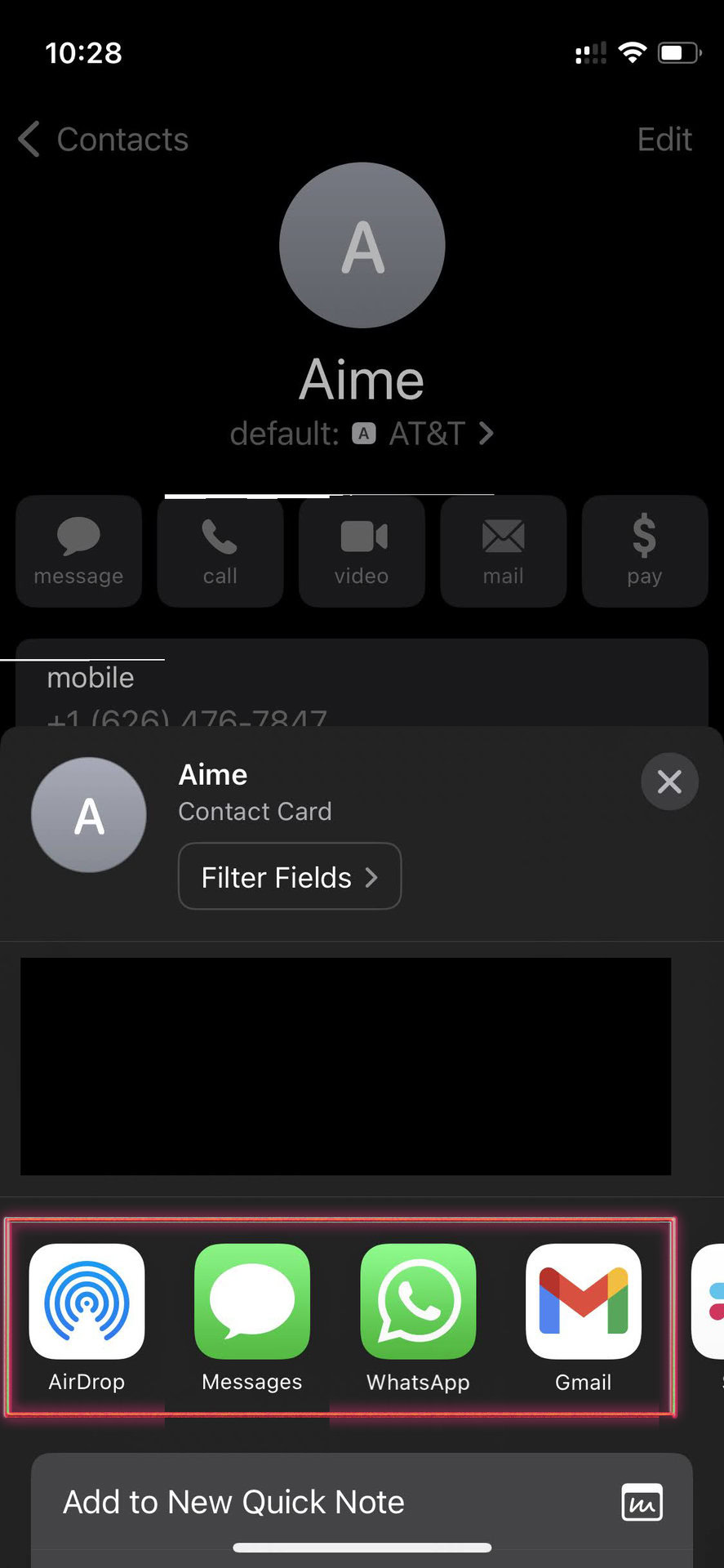Share contact through Messages

tap(252, 1303)
